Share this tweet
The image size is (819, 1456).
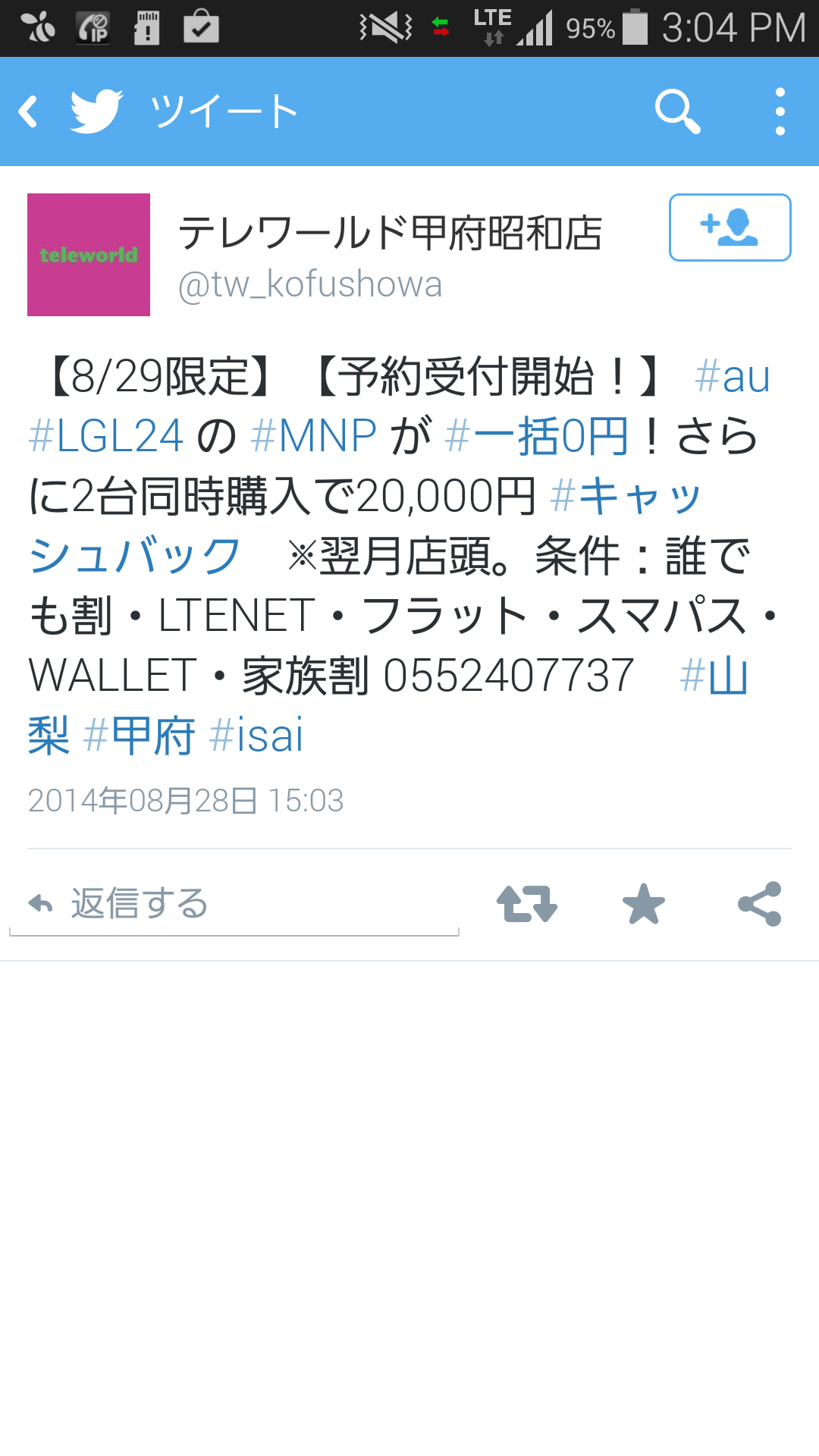pyautogui.click(x=760, y=904)
